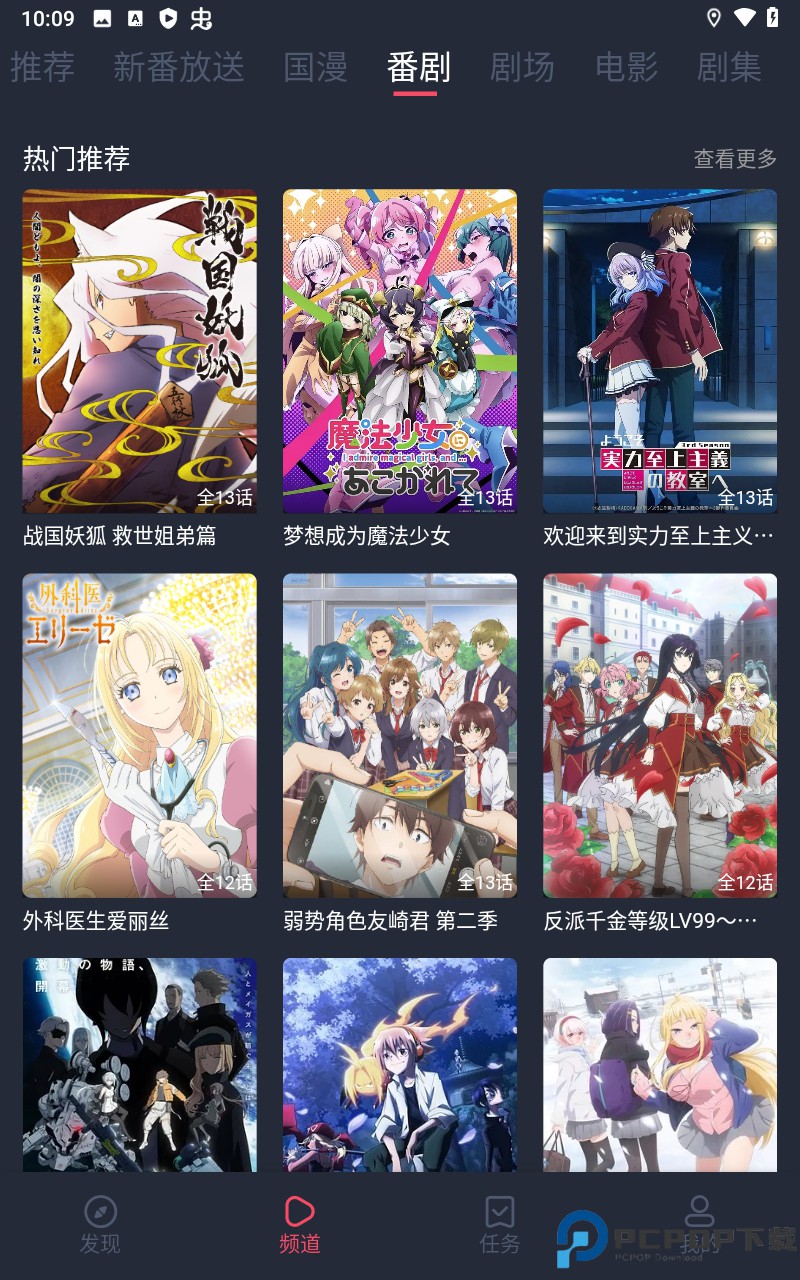Open the 弱势角色友崎君 第二季 poster
The image size is (800, 1280).
[x=400, y=735]
